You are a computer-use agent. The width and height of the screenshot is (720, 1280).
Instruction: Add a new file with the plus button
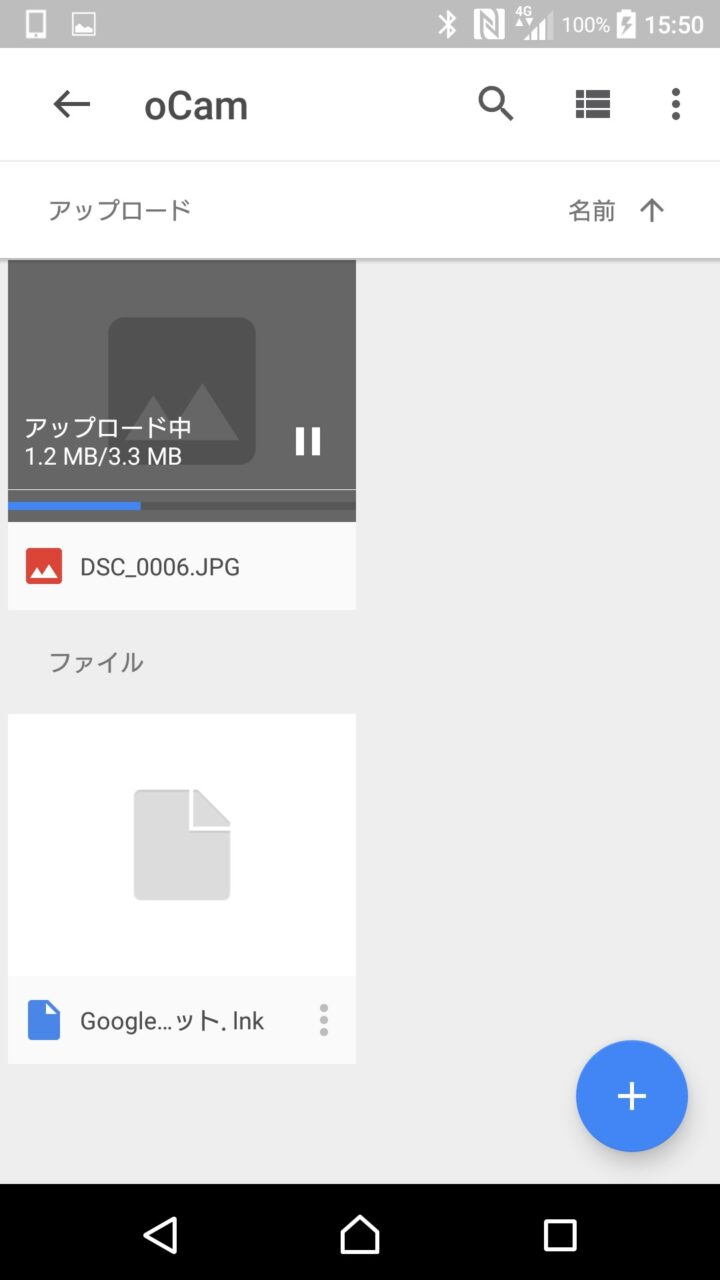tap(631, 1096)
